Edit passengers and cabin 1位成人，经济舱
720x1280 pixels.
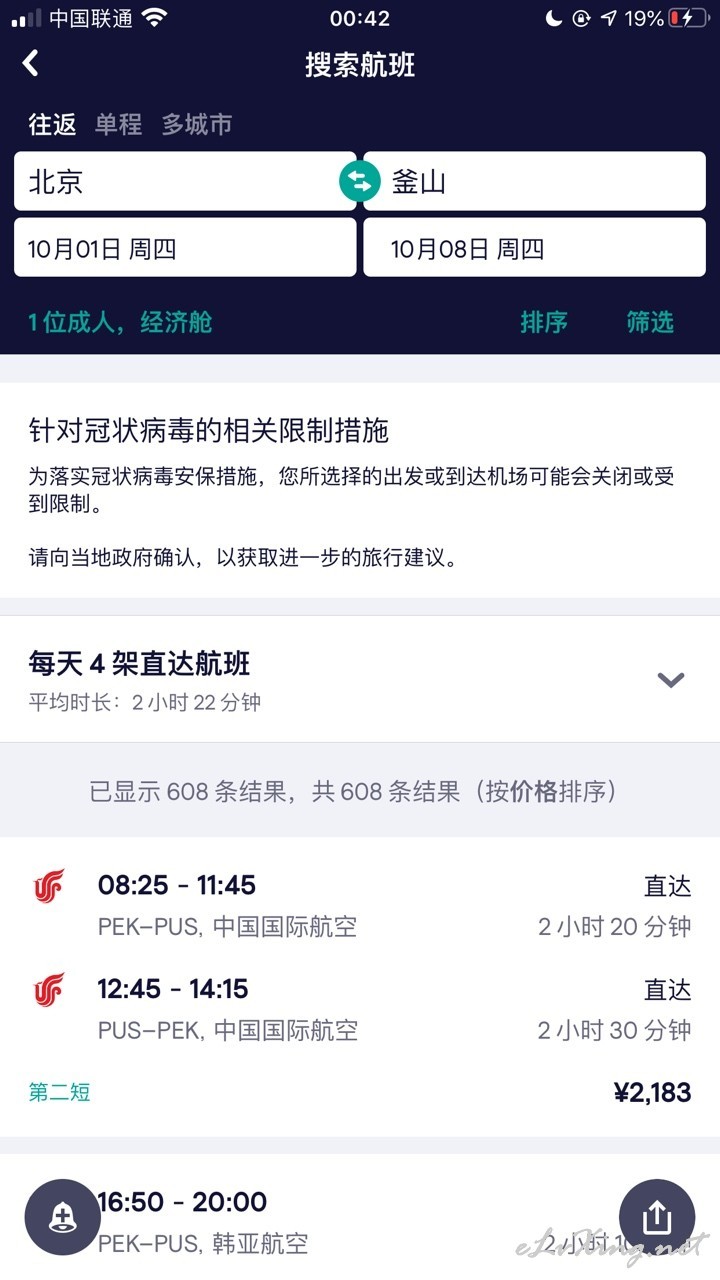pyautogui.click(x=120, y=322)
